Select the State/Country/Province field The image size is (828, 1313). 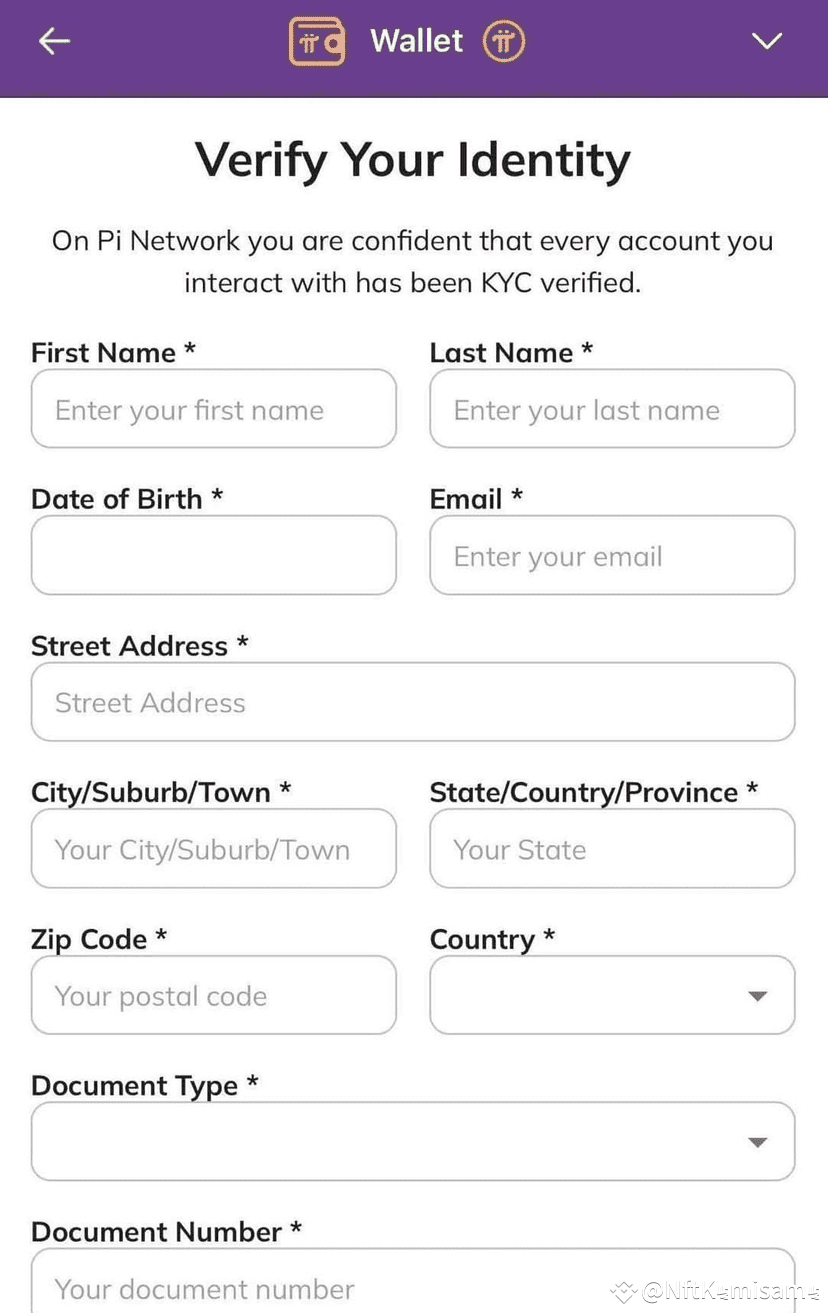click(612, 849)
